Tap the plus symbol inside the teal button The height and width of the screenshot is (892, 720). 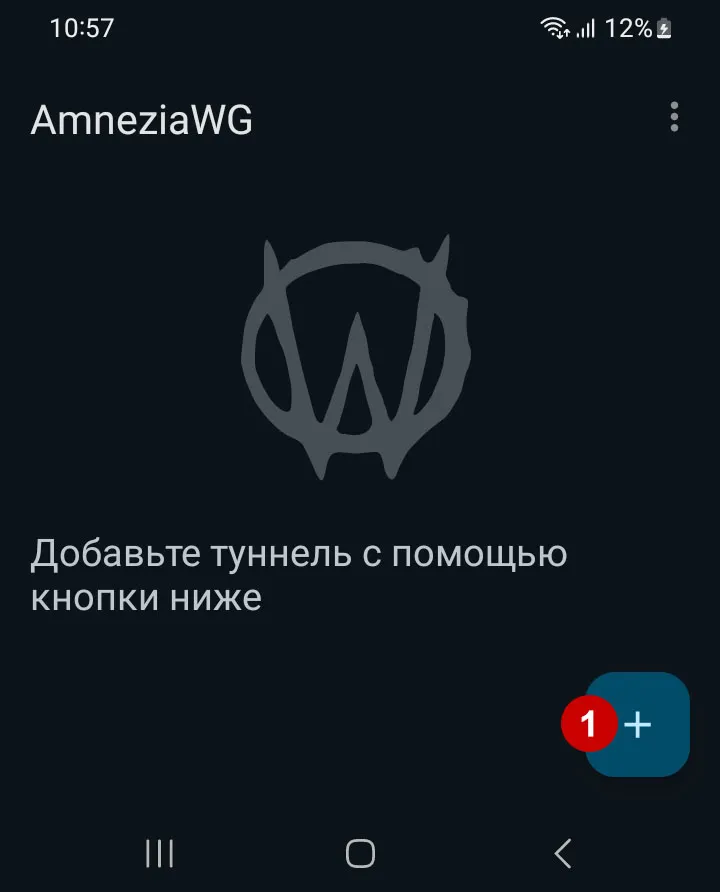640,725
